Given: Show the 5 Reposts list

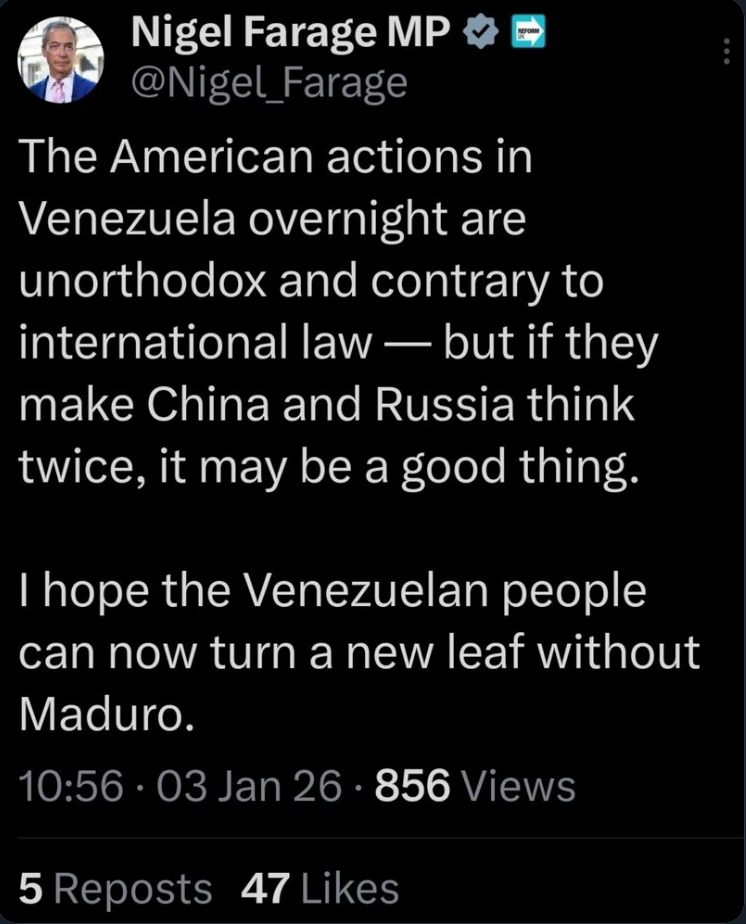Looking at the screenshot, I should click(117, 888).
